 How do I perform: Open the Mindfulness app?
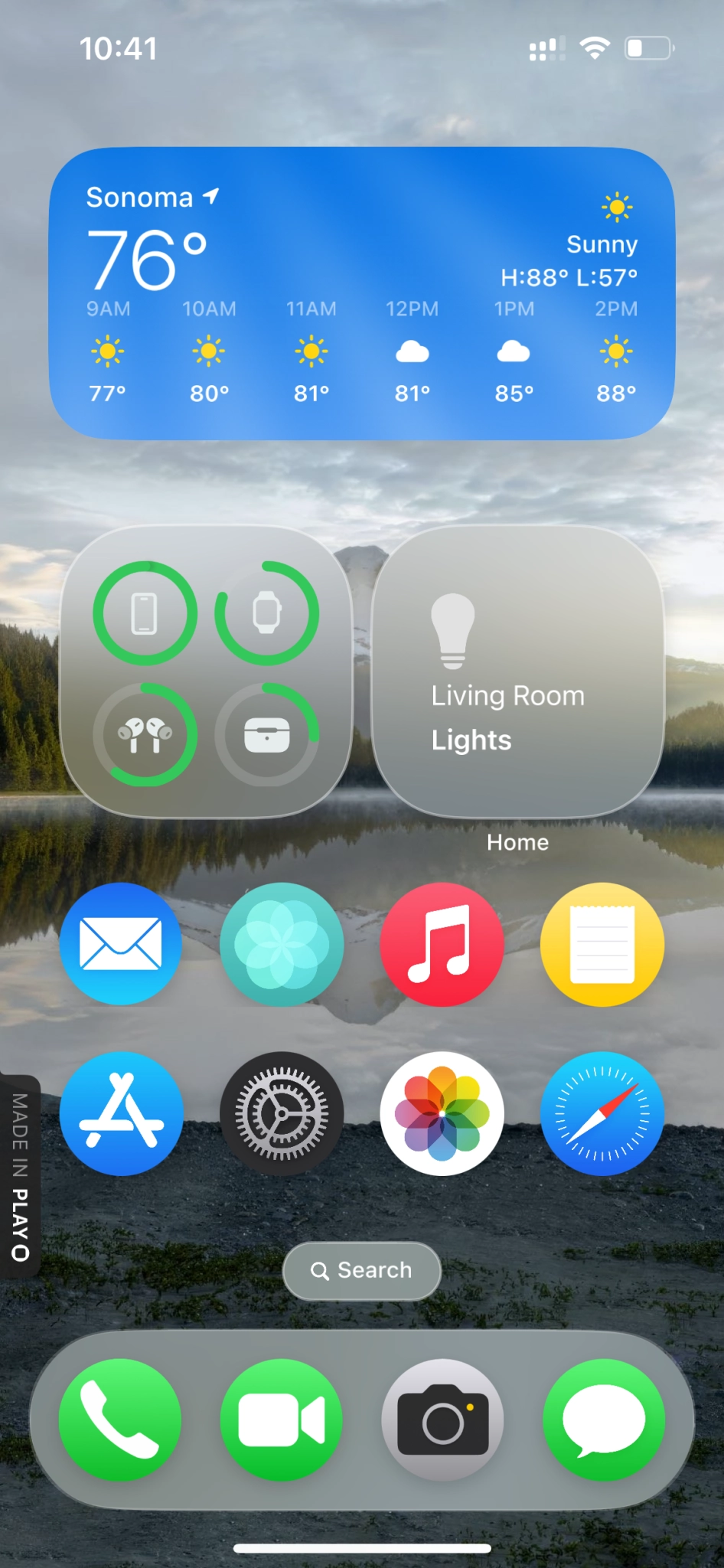(x=282, y=944)
